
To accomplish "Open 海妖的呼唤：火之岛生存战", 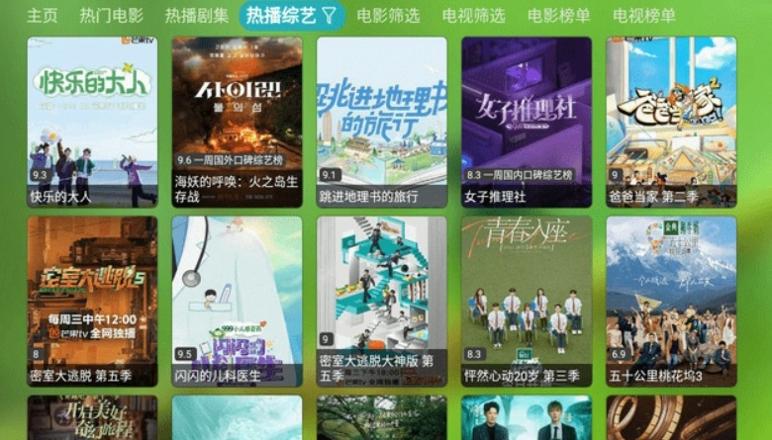I will (x=237, y=121).
